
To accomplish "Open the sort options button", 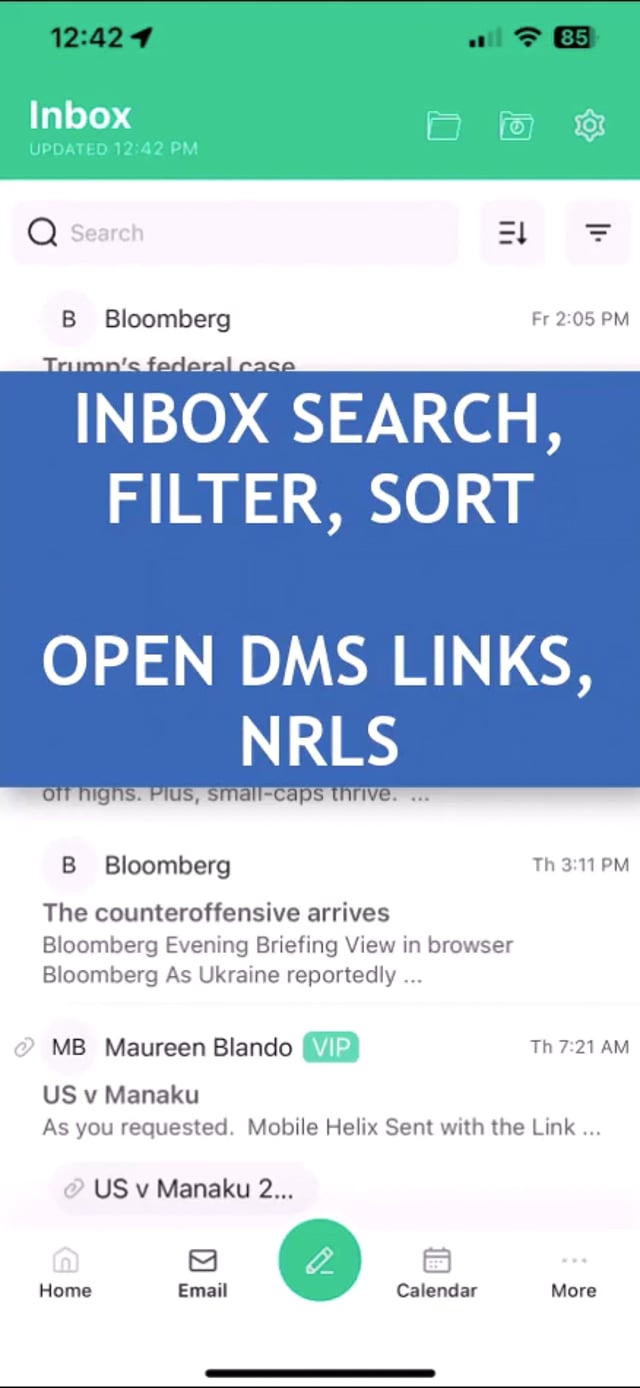I will [x=512, y=233].
